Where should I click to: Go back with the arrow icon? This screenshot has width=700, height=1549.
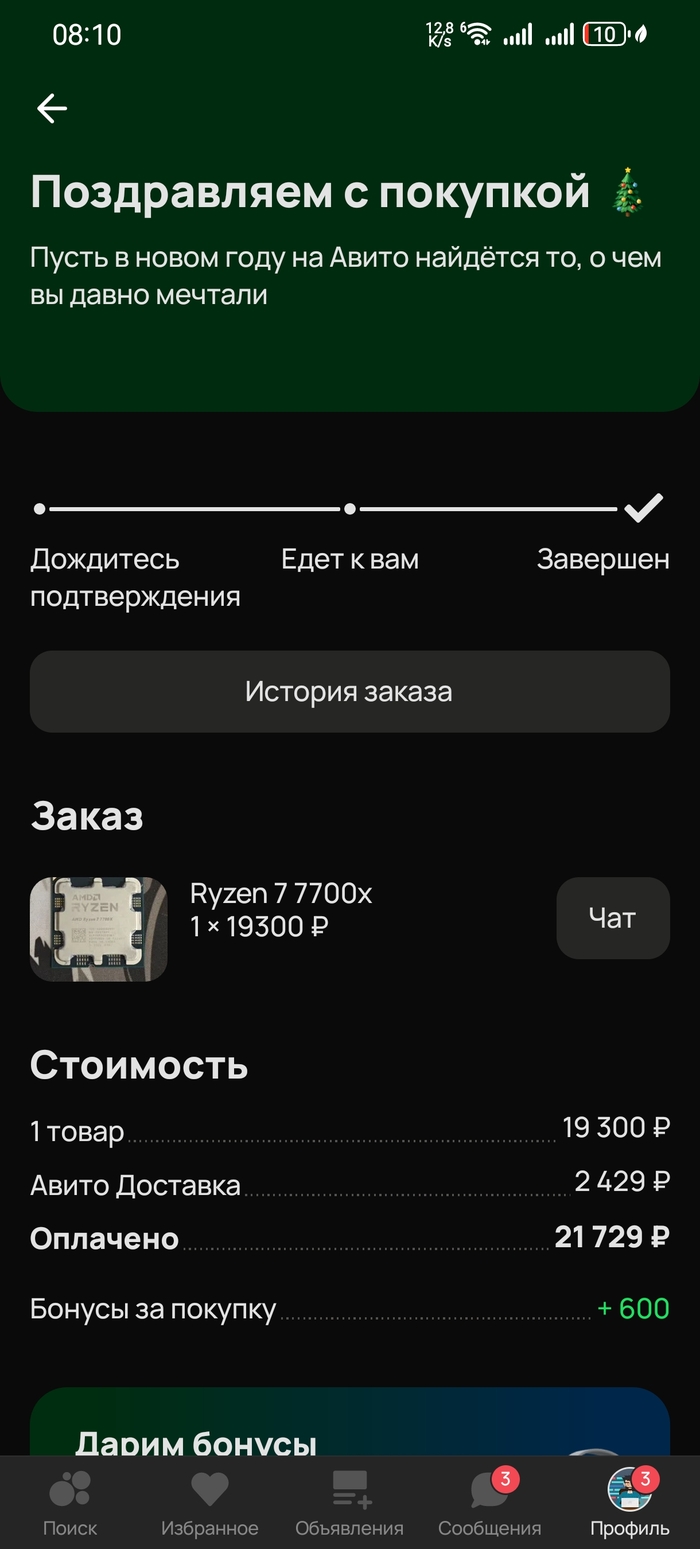[52, 108]
